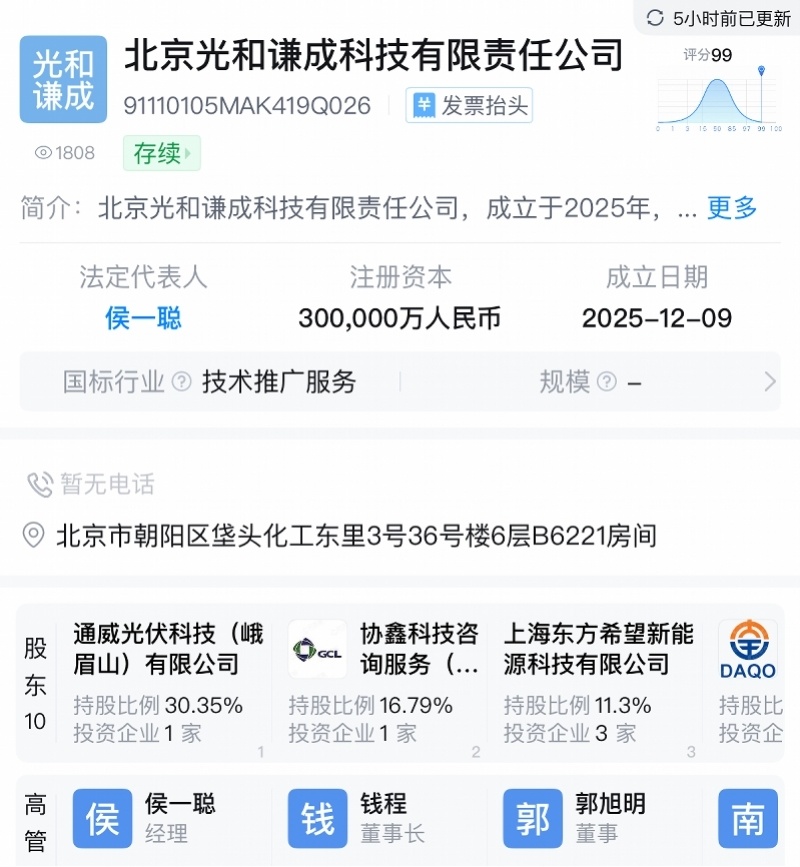The width and height of the screenshot is (800, 867).
Task: Click executive 钱程 the 董事长 avatar
Action: coord(316,817)
